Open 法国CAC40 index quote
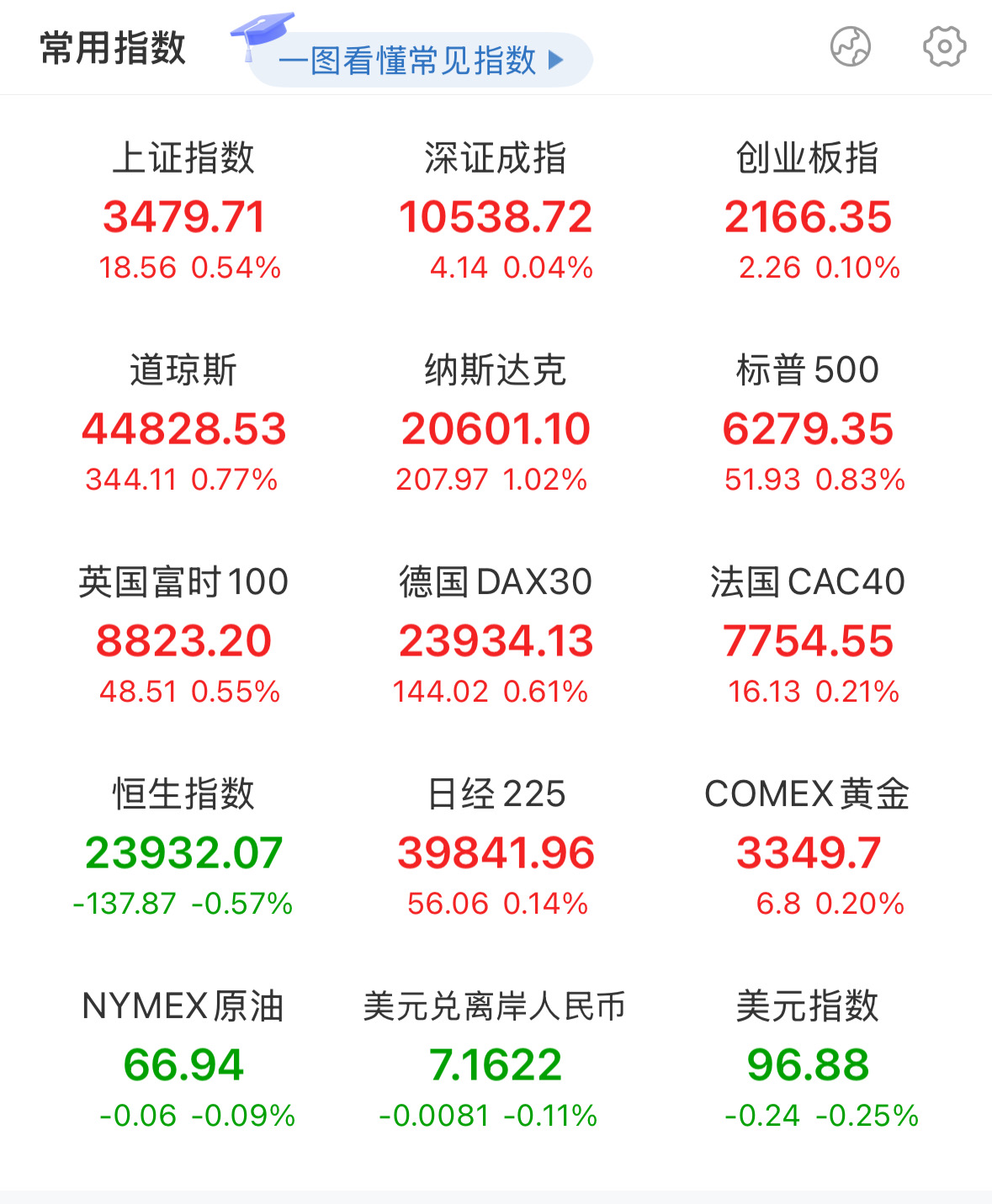 tap(808, 640)
